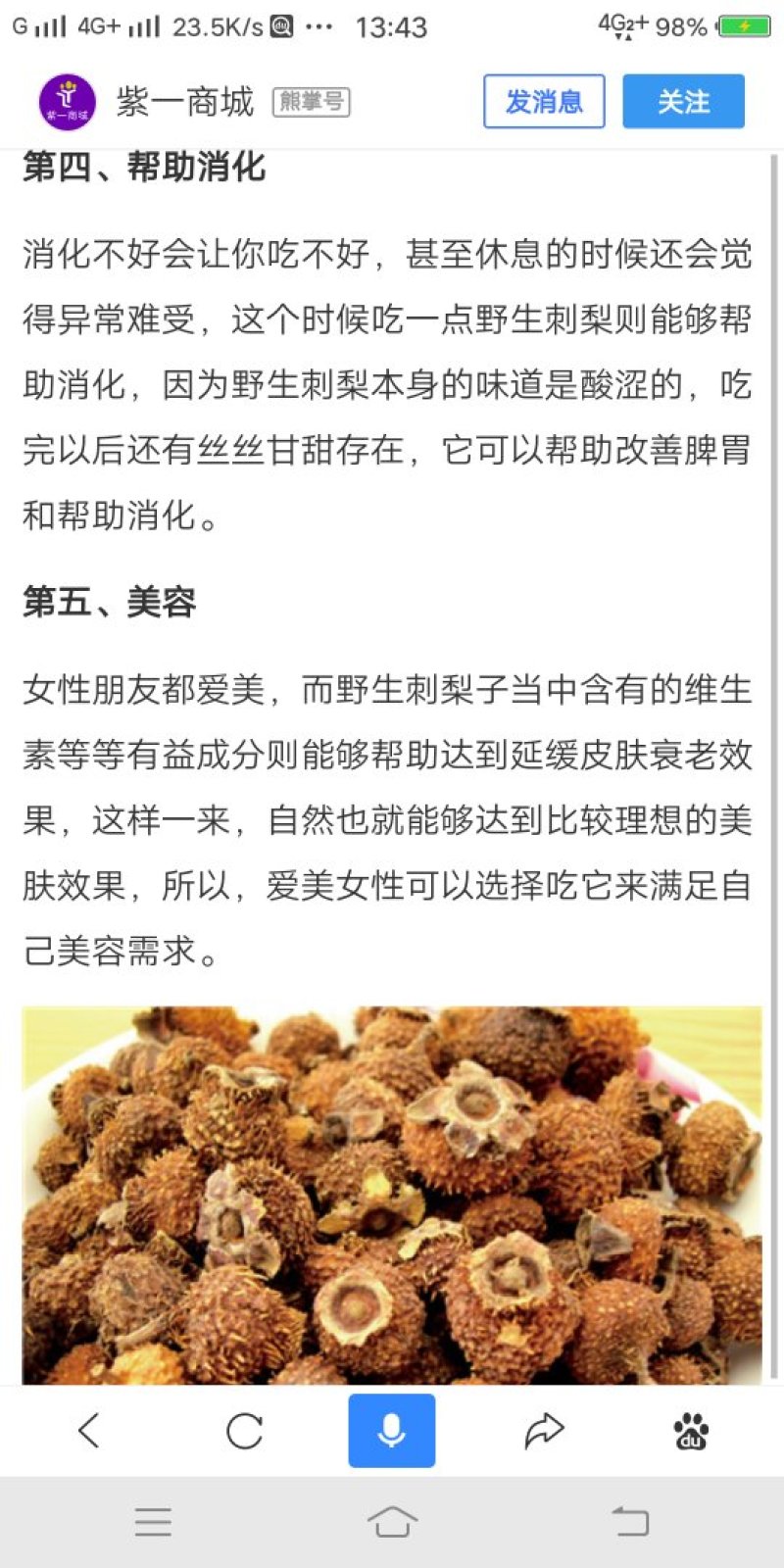The image size is (784, 1568).
Task: Start voice search with the microphone
Action: click(392, 1431)
